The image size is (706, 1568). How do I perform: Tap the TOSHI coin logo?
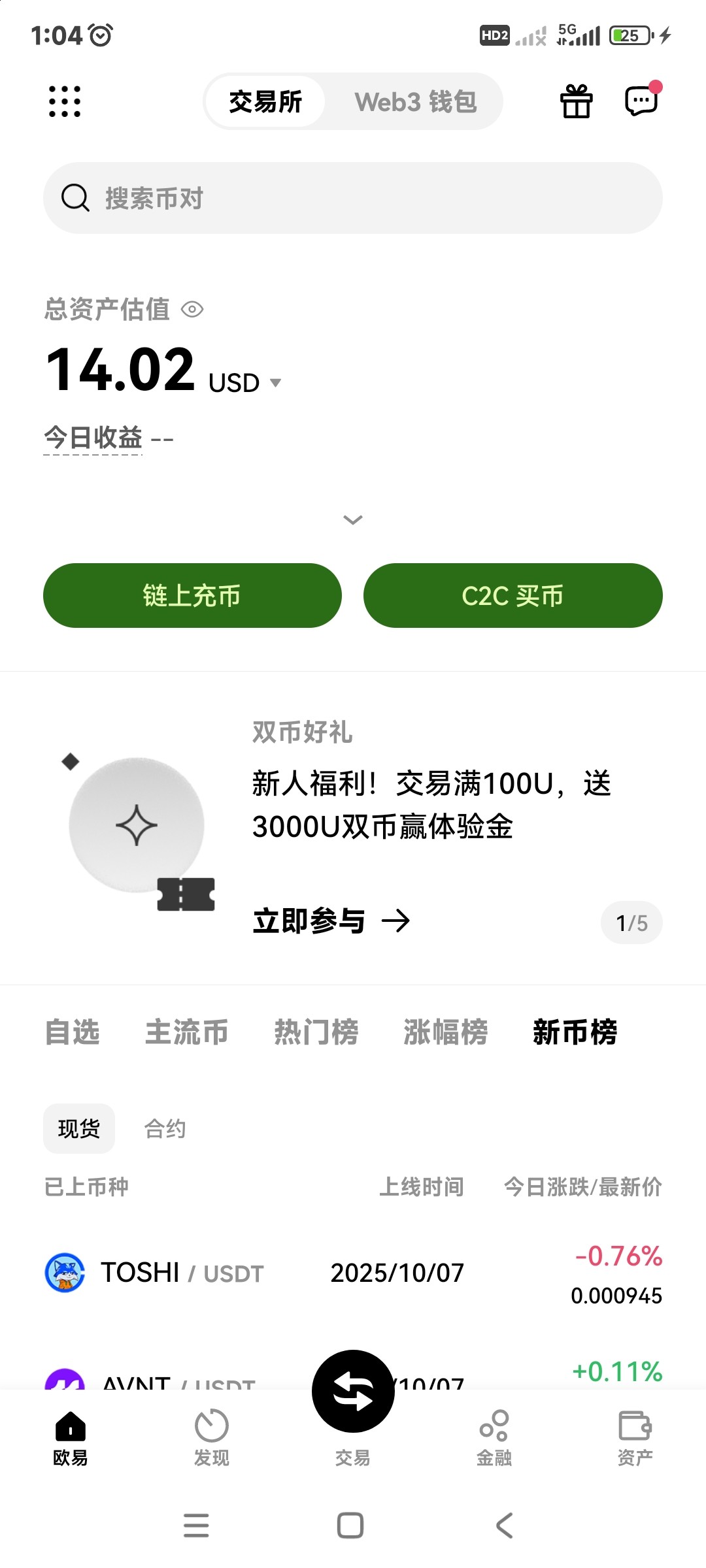tap(66, 1272)
